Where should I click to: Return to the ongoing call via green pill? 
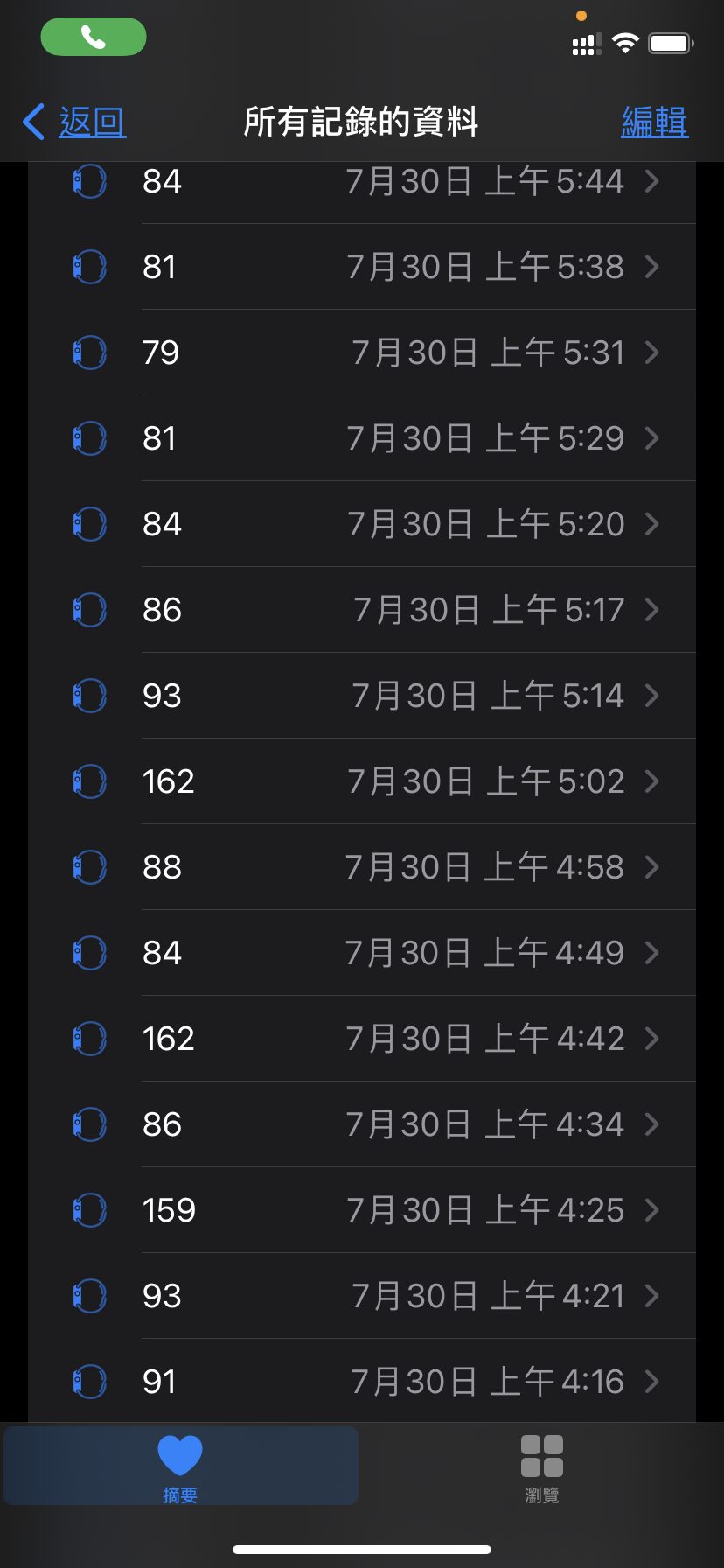coord(94,37)
